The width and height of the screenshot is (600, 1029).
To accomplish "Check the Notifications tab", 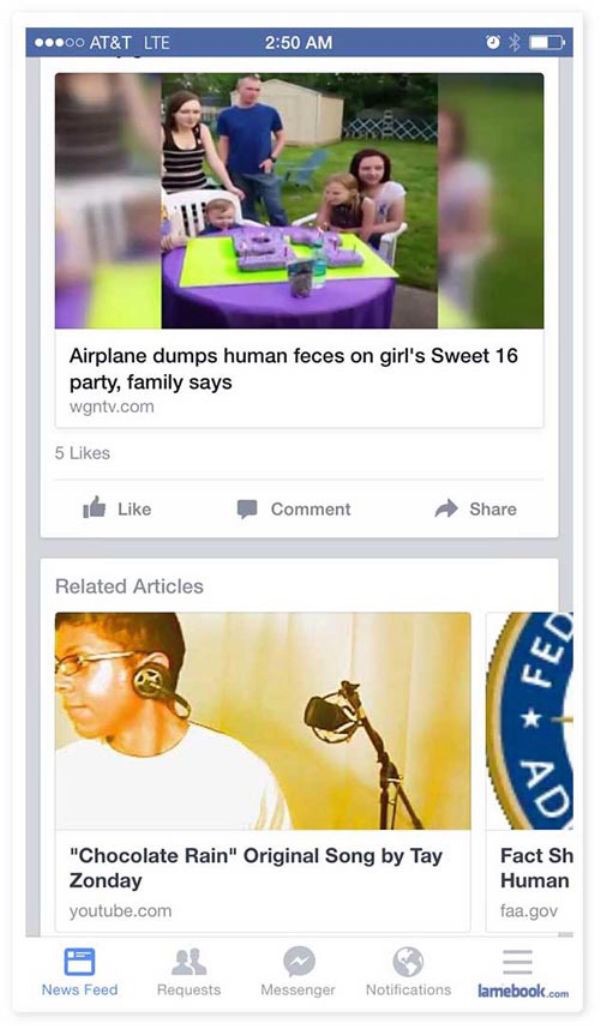I will pyautogui.click(x=408, y=973).
